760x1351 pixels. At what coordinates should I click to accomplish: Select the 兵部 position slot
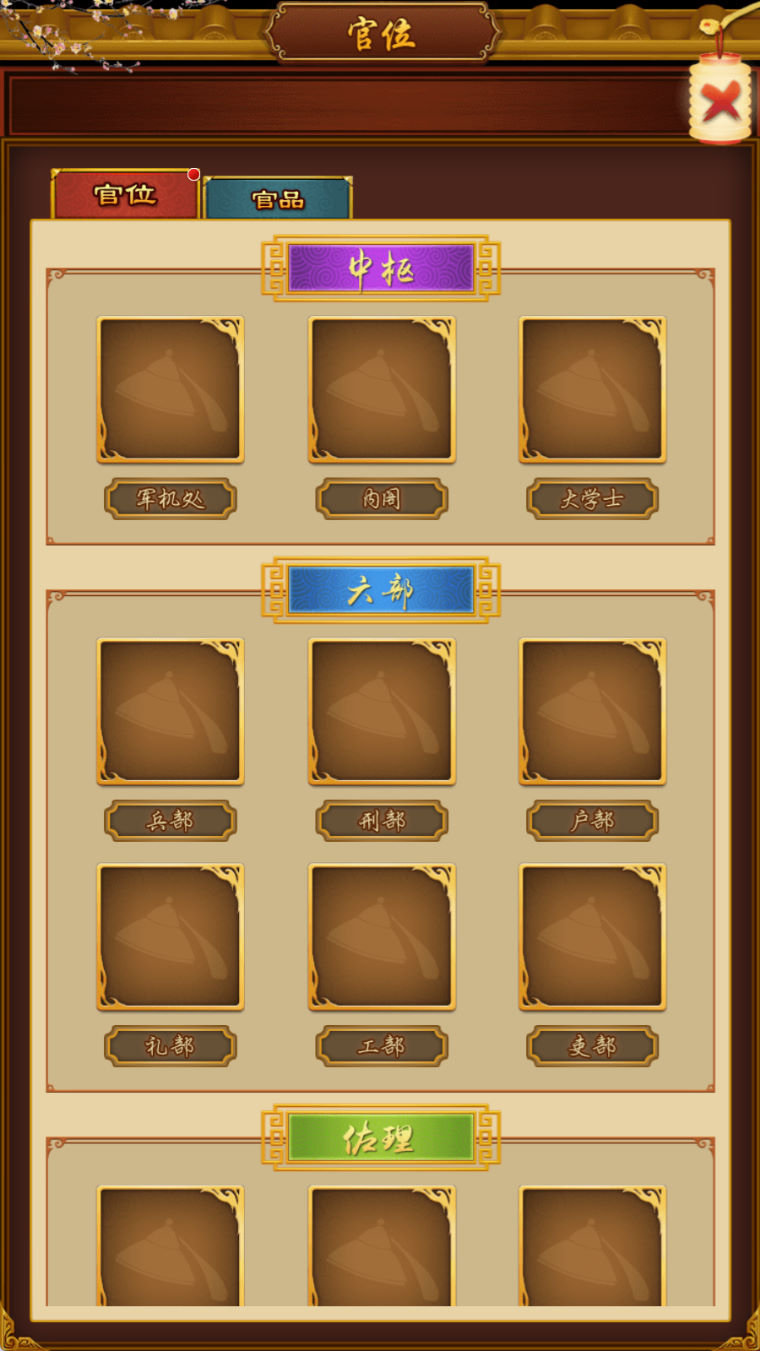coord(170,711)
